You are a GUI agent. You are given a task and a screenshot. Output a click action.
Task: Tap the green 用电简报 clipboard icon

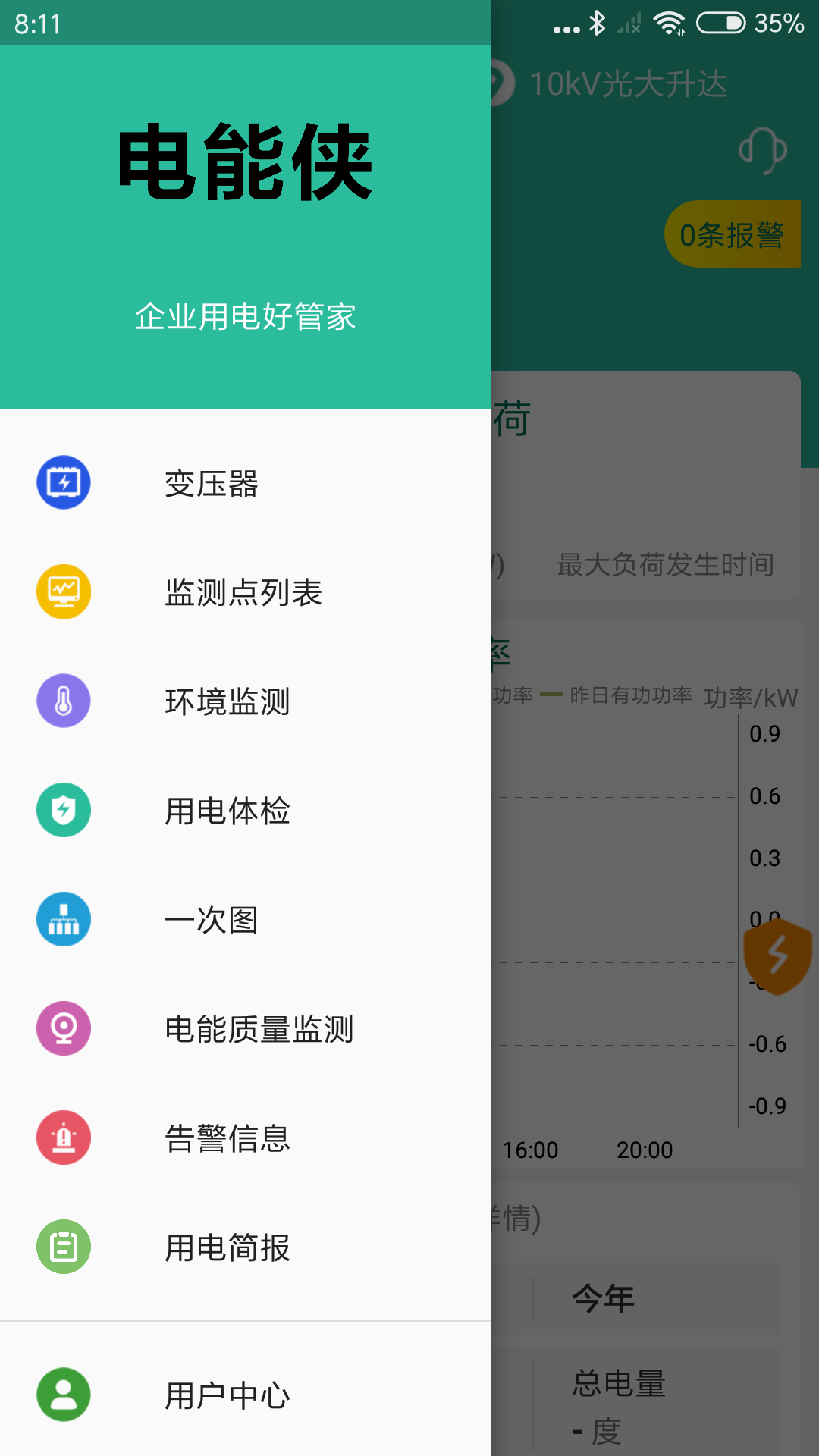point(64,1247)
